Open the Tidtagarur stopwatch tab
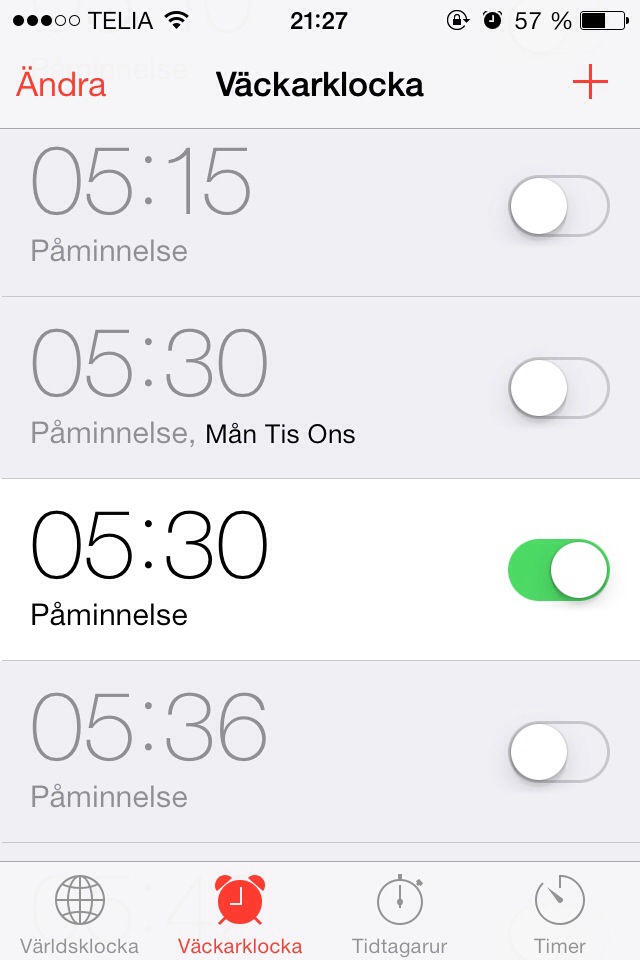 [x=399, y=914]
